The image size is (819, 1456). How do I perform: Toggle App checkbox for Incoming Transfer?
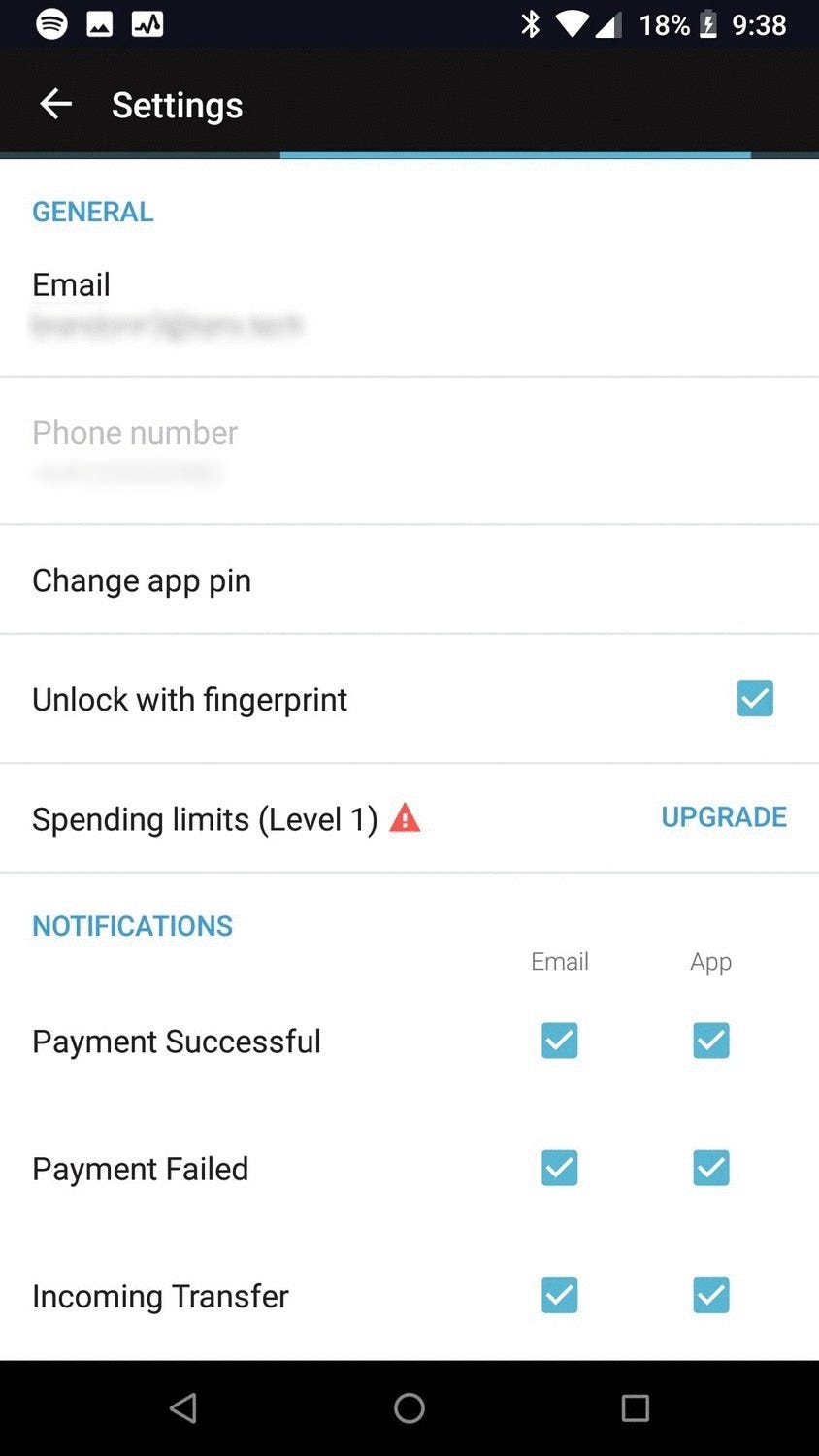click(x=710, y=1295)
